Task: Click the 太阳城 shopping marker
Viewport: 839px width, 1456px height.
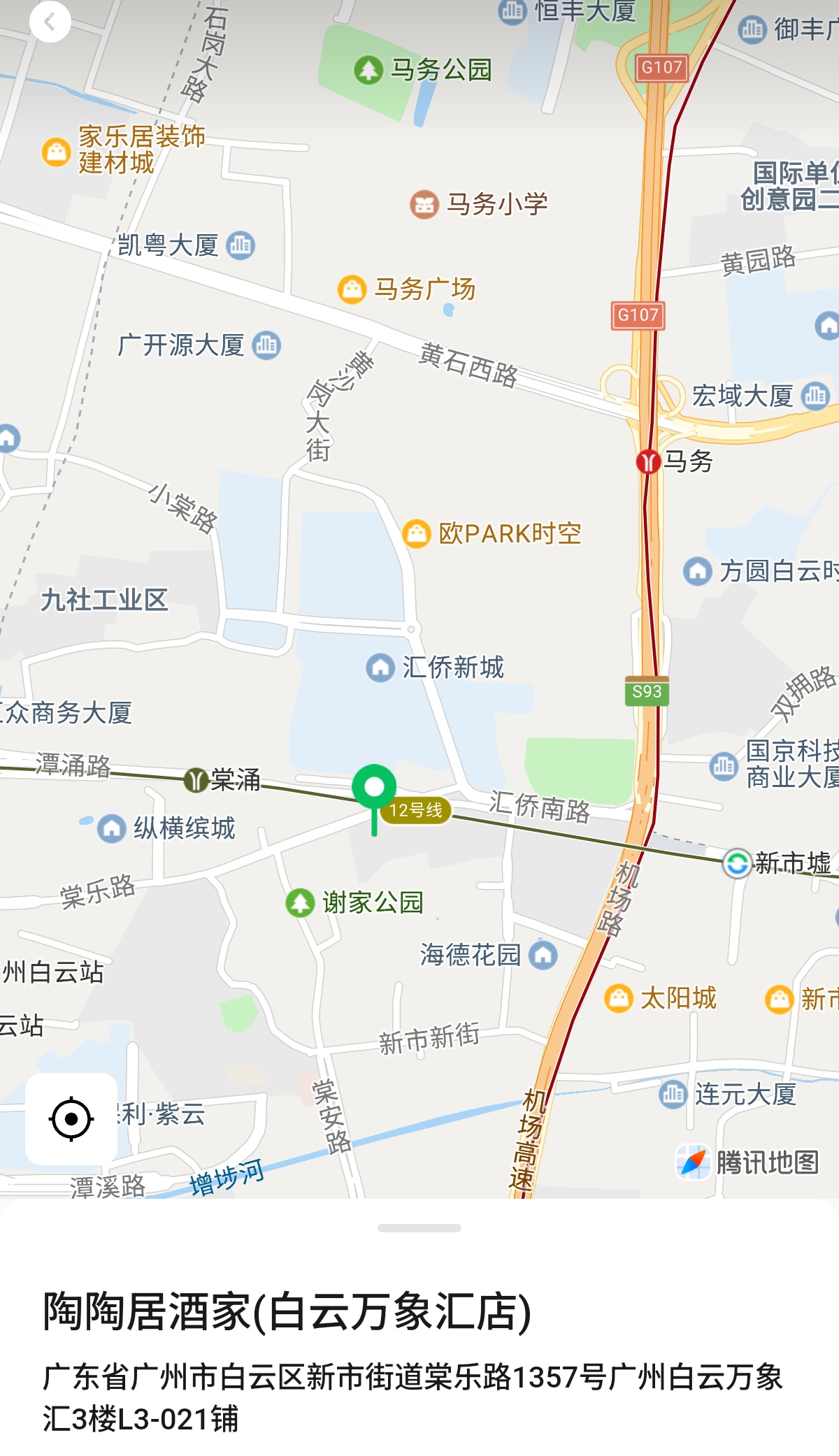Action: (x=618, y=997)
